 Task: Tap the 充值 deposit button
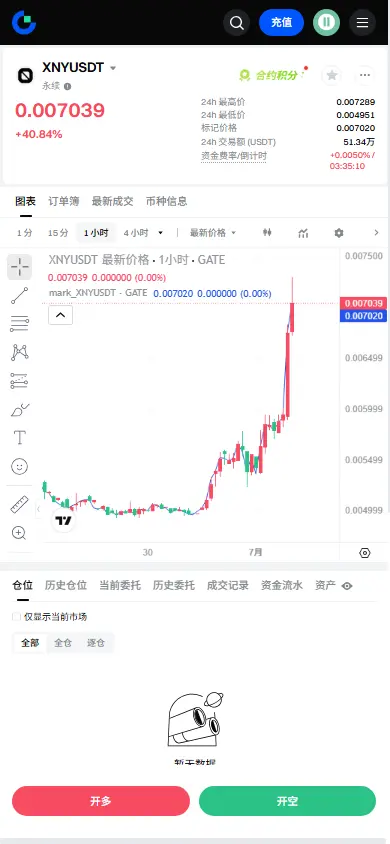coord(281,23)
